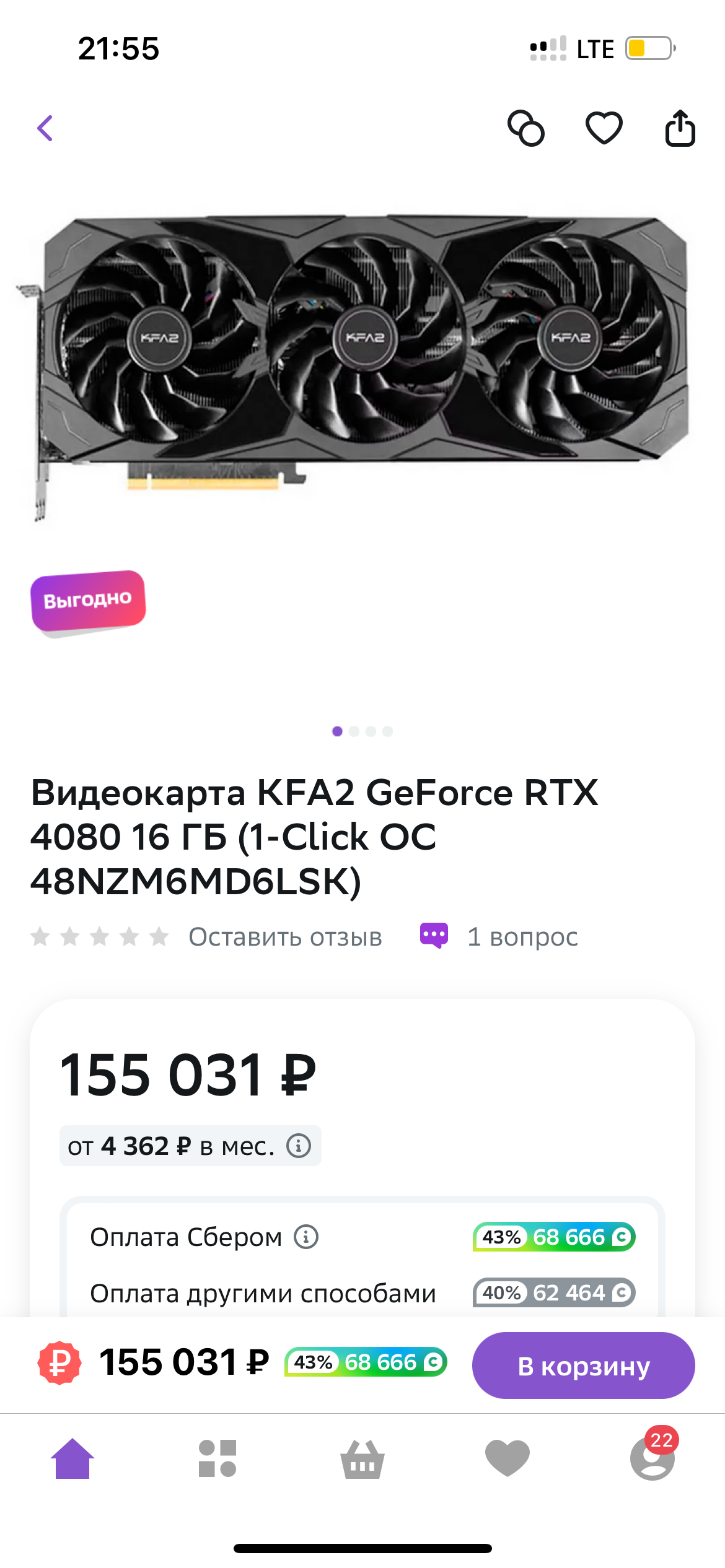Switch to the home tab
This screenshot has width=725, height=1568.
(x=72, y=1458)
